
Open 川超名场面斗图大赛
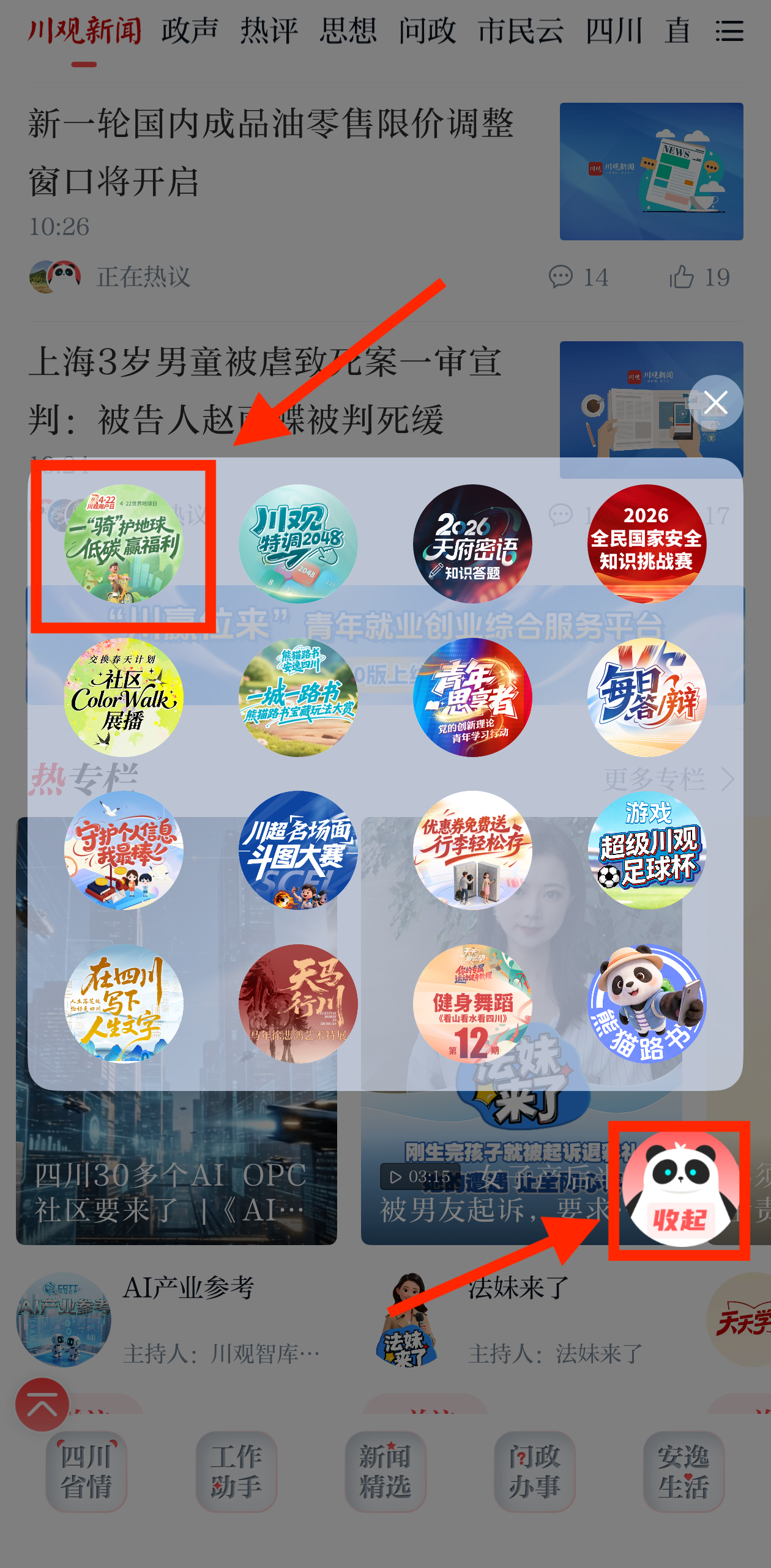[x=298, y=850]
